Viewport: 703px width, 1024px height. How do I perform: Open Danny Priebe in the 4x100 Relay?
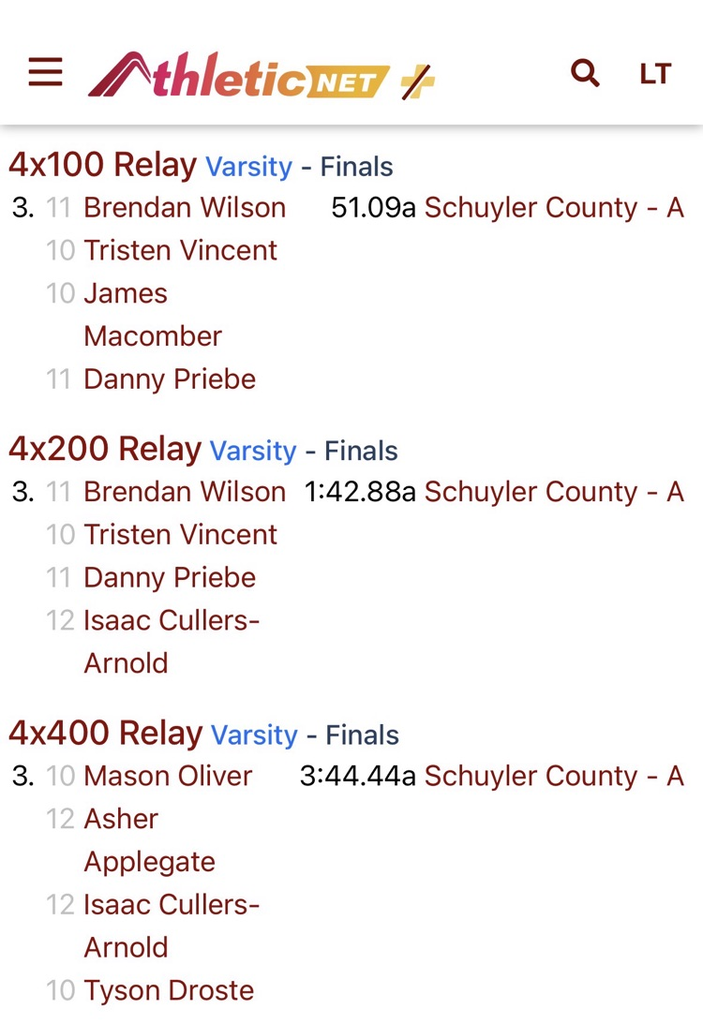[x=170, y=379]
